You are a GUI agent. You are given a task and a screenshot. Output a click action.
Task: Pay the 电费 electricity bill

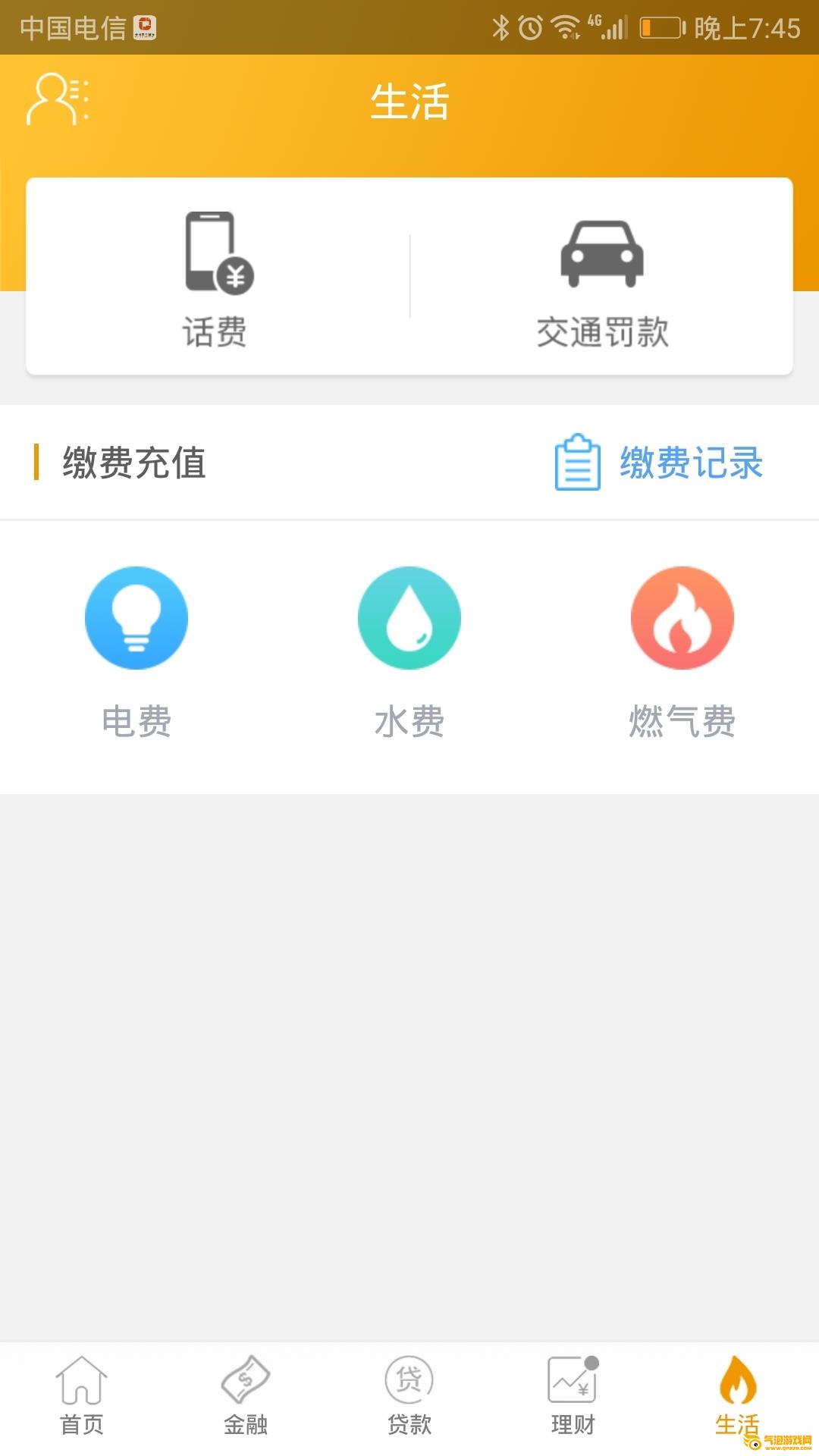tap(136, 651)
